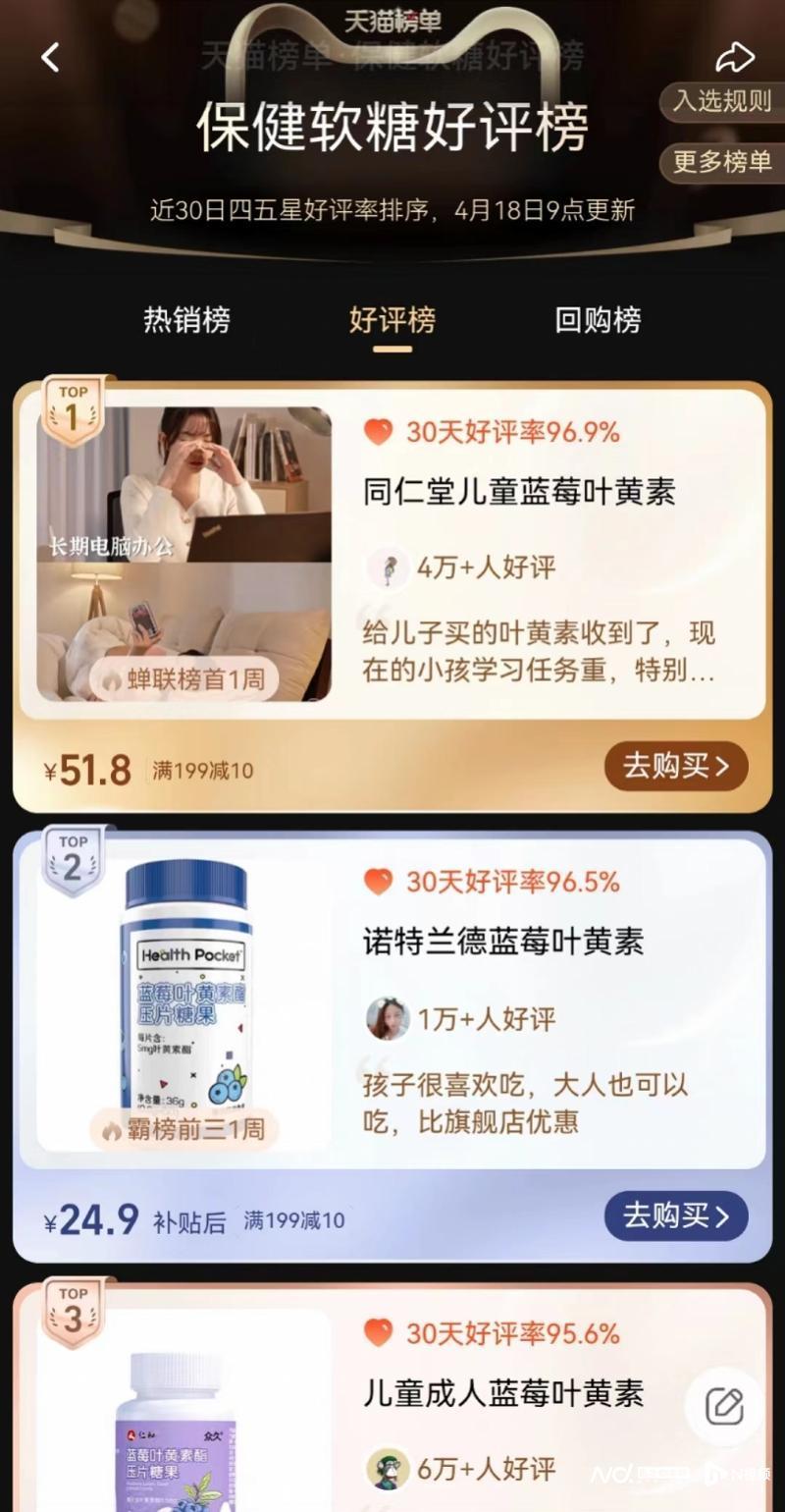785x1512 pixels.
Task: Tap 更多榜单 to see more rankings
Action: (x=722, y=162)
